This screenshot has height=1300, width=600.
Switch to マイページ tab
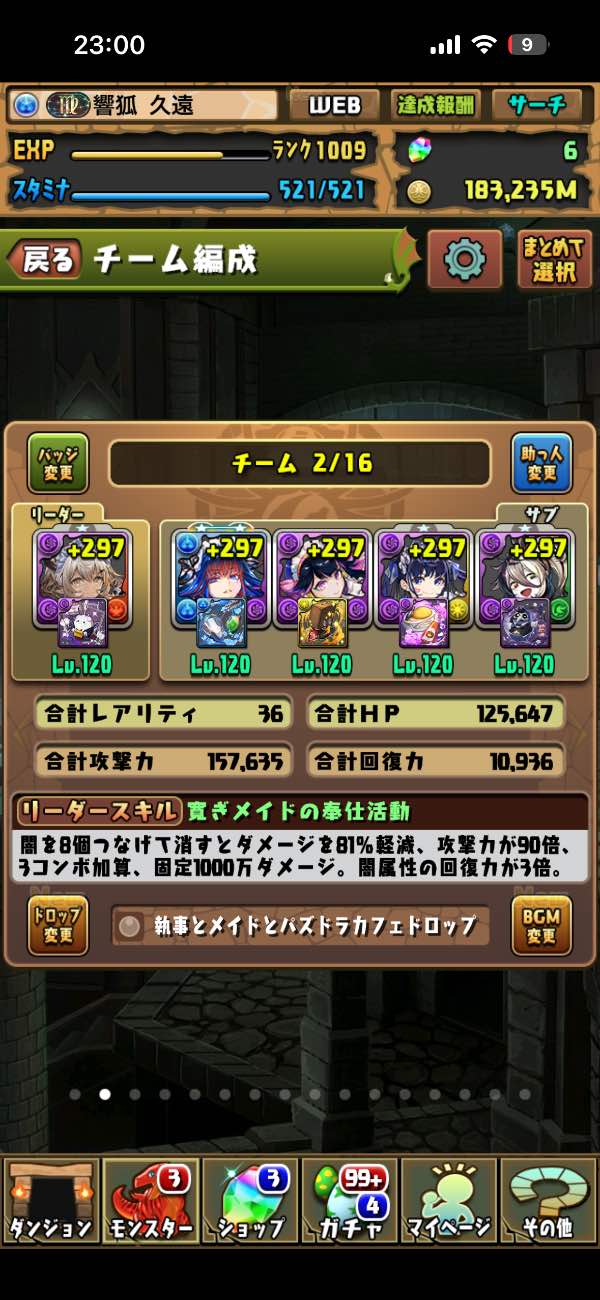(x=449, y=1200)
